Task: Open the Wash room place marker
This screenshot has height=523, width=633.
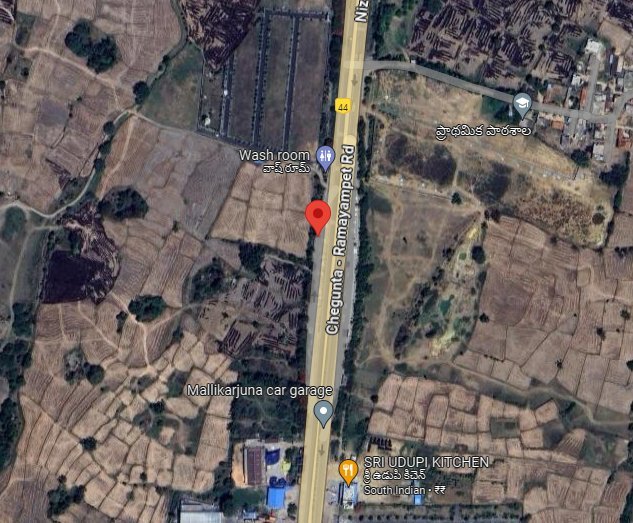Action: click(325, 156)
